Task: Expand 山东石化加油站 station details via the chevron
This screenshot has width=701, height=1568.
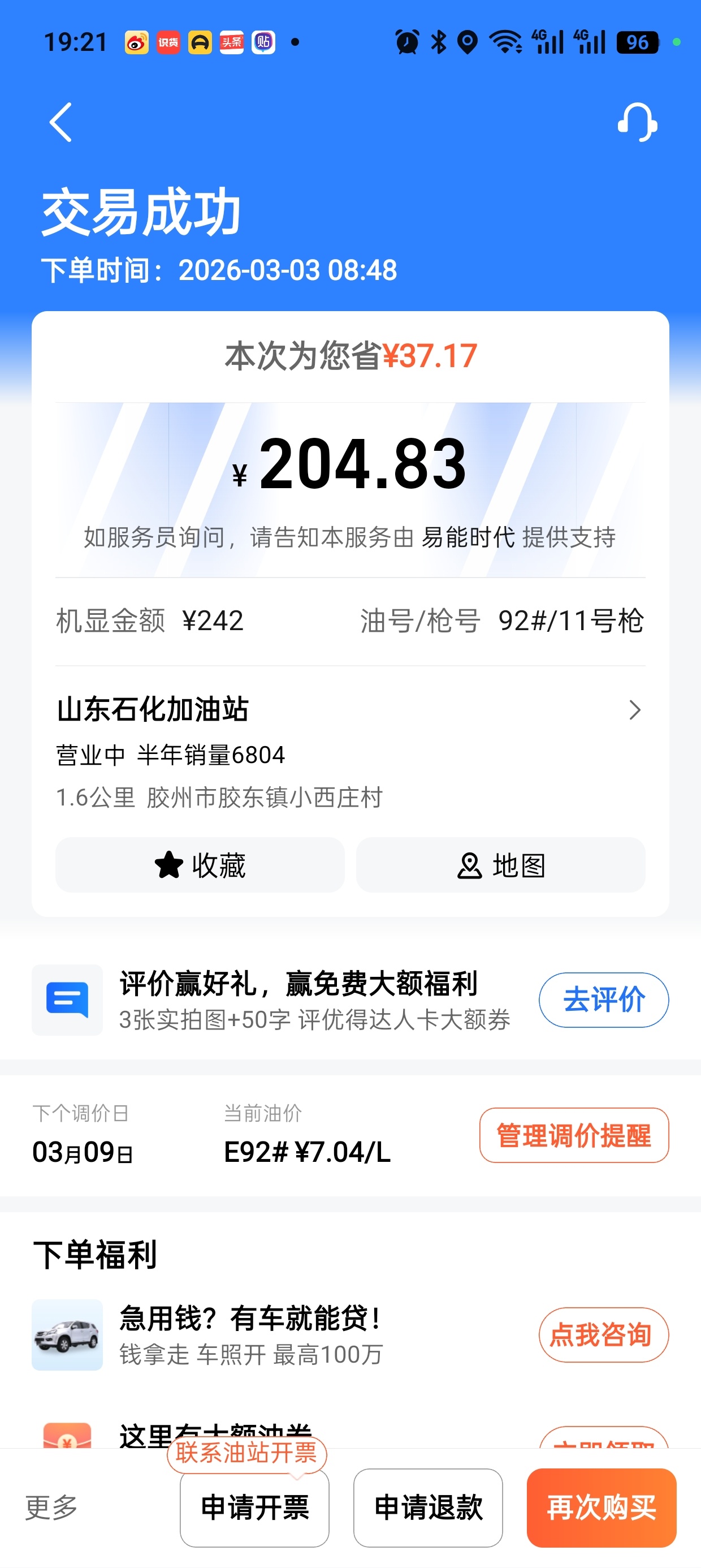Action: click(635, 710)
